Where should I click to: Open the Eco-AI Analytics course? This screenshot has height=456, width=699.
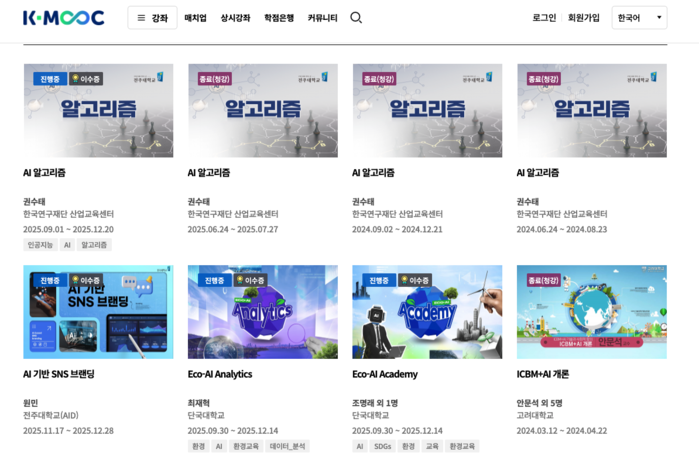(x=262, y=312)
